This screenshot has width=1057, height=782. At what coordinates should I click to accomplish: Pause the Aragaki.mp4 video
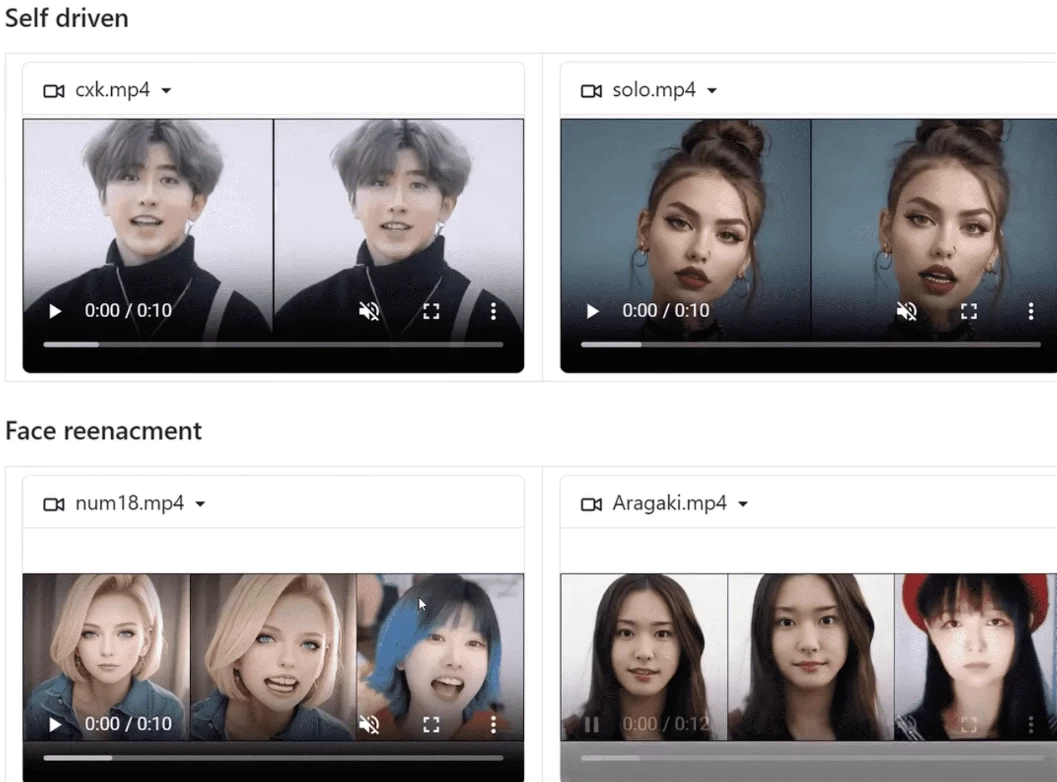coord(592,724)
